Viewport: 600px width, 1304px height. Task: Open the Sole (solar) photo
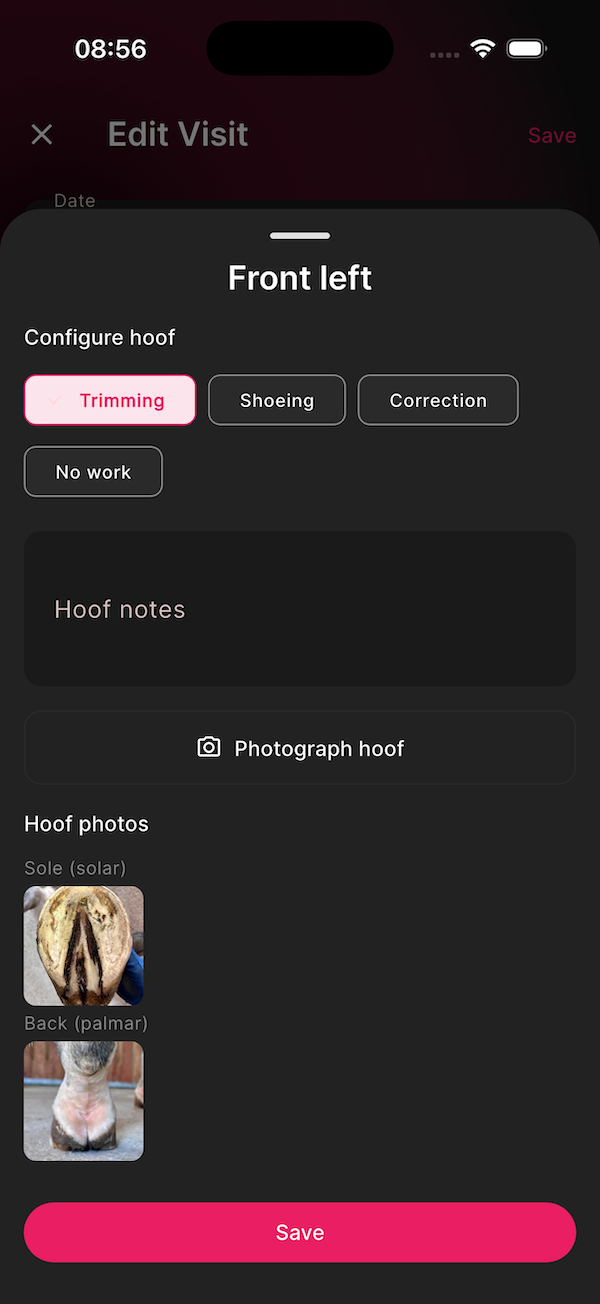click(84, 946)
